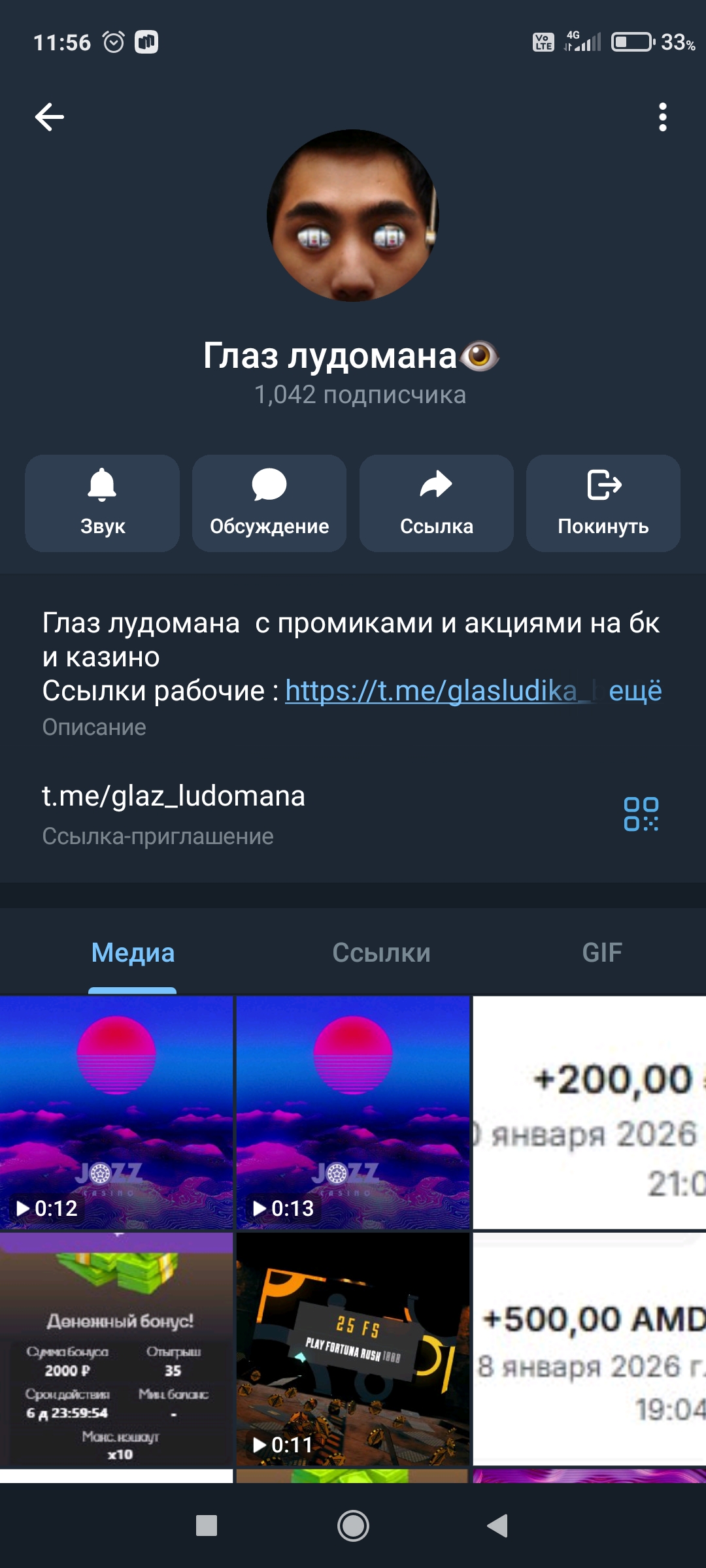Switch to the GIF tab
The image size is (706, 1568).
(602, 953)
